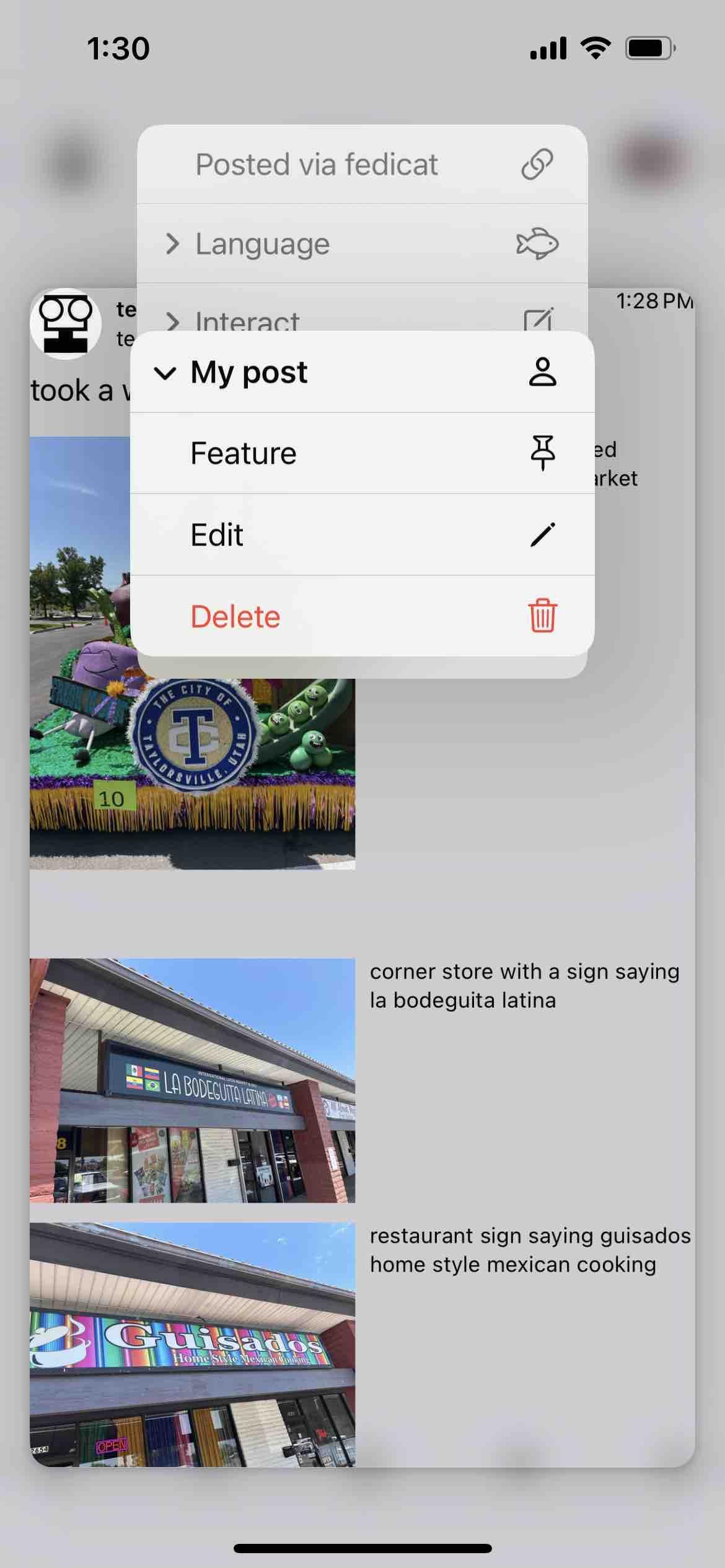Delete this post
Screen dimensions: 725x1568
tap(362, 616)
